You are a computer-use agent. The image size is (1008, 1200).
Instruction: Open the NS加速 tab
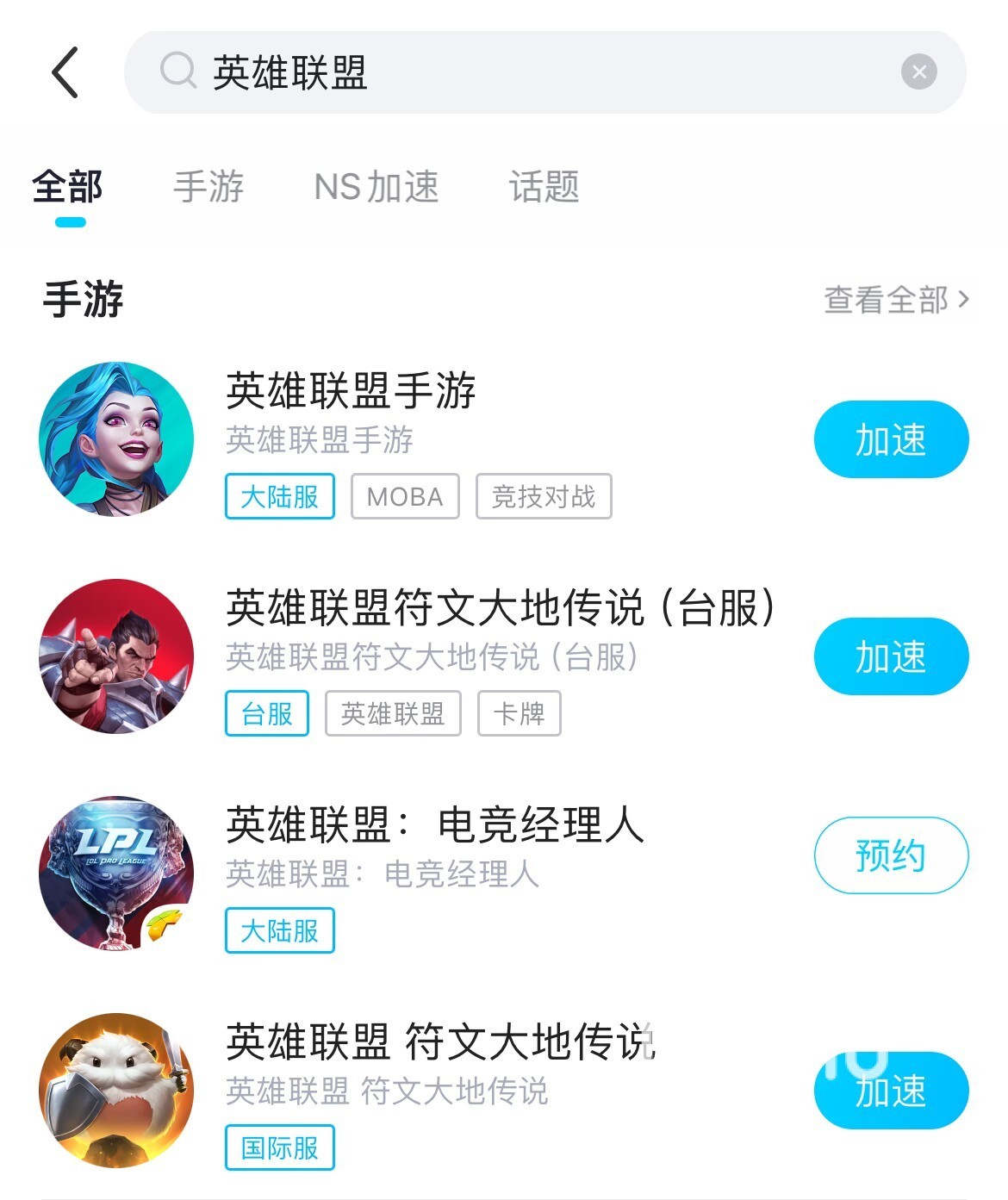point(376,187)
